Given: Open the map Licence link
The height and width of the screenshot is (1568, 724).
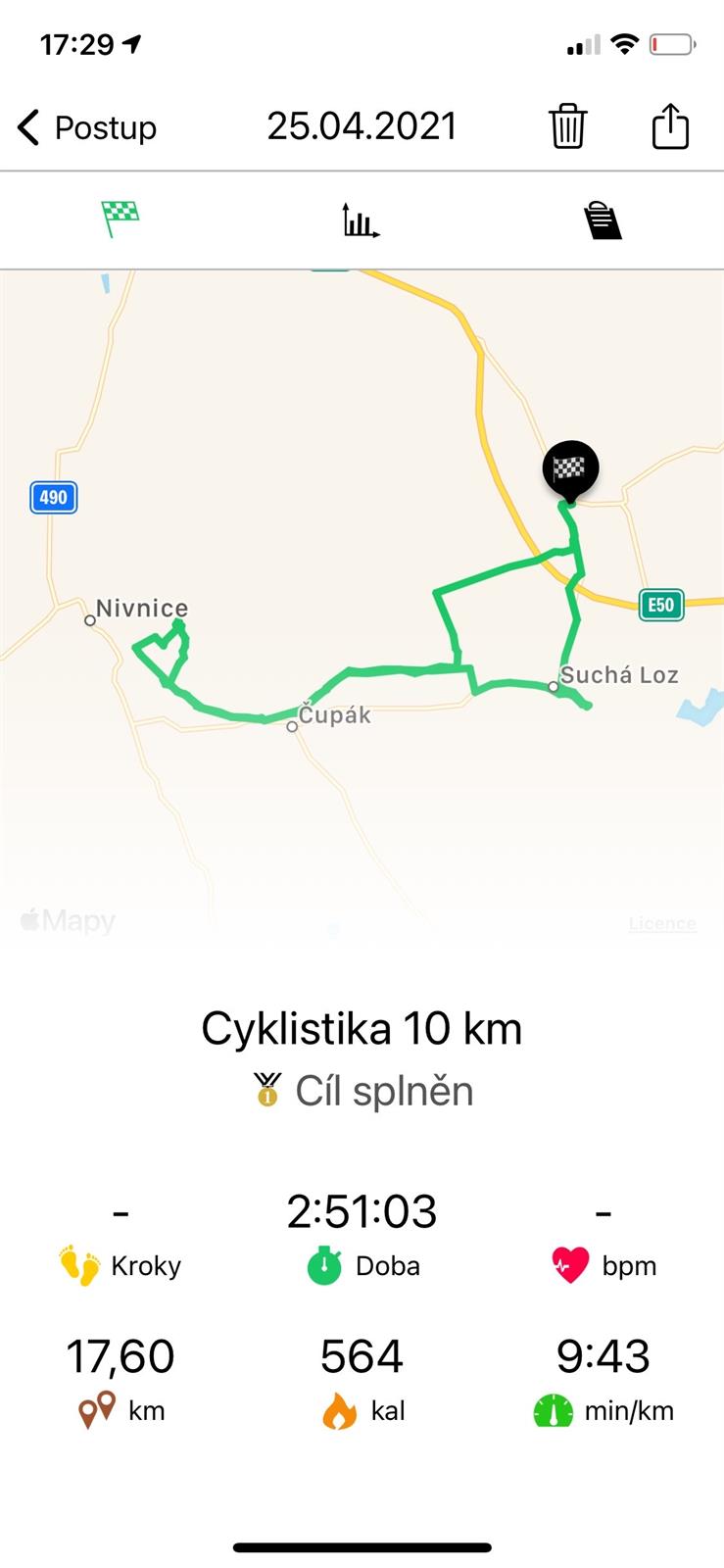Looking at the screenshot, I should (662, 923).
